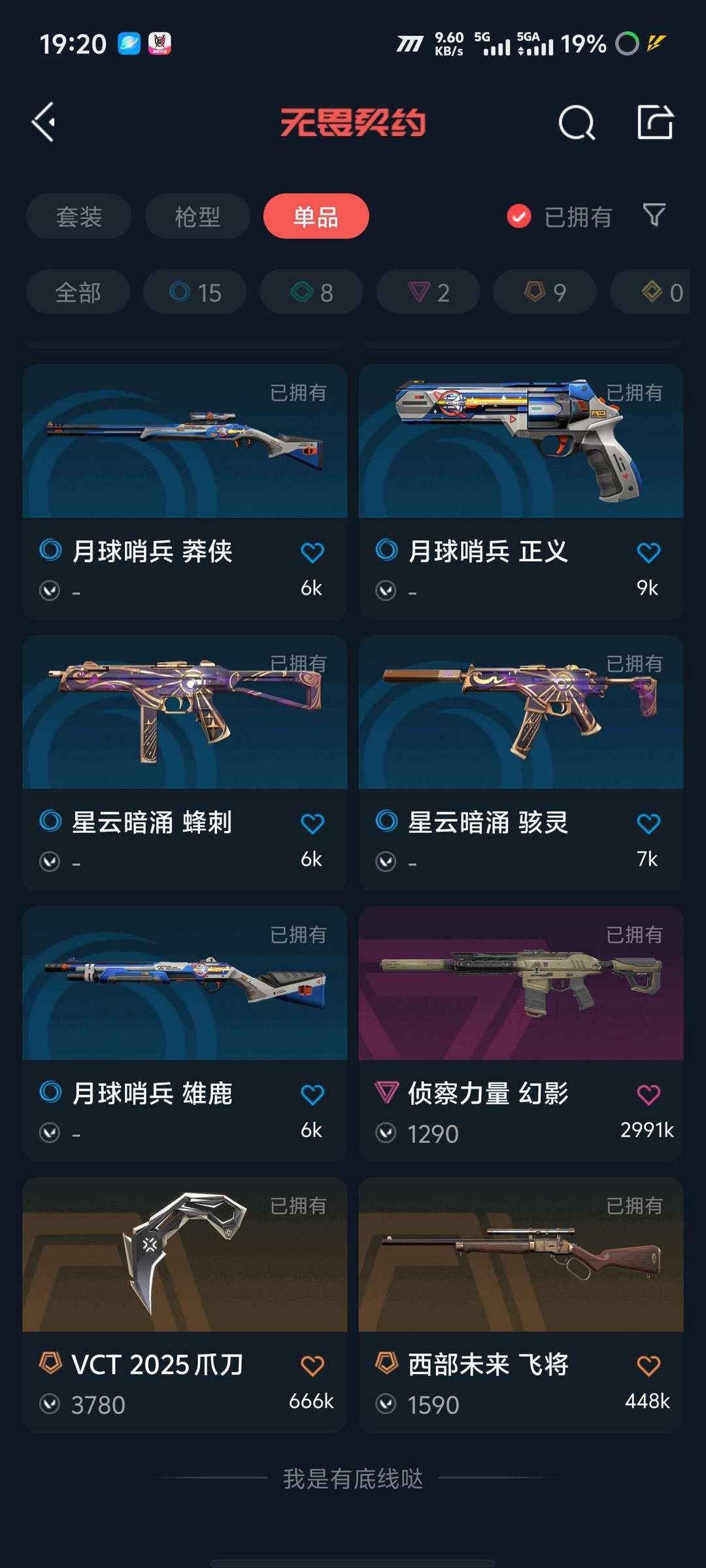The image size is (706, 1568).
Task: Switch to the 枪型 tab
Action: [x=197, y=216]
